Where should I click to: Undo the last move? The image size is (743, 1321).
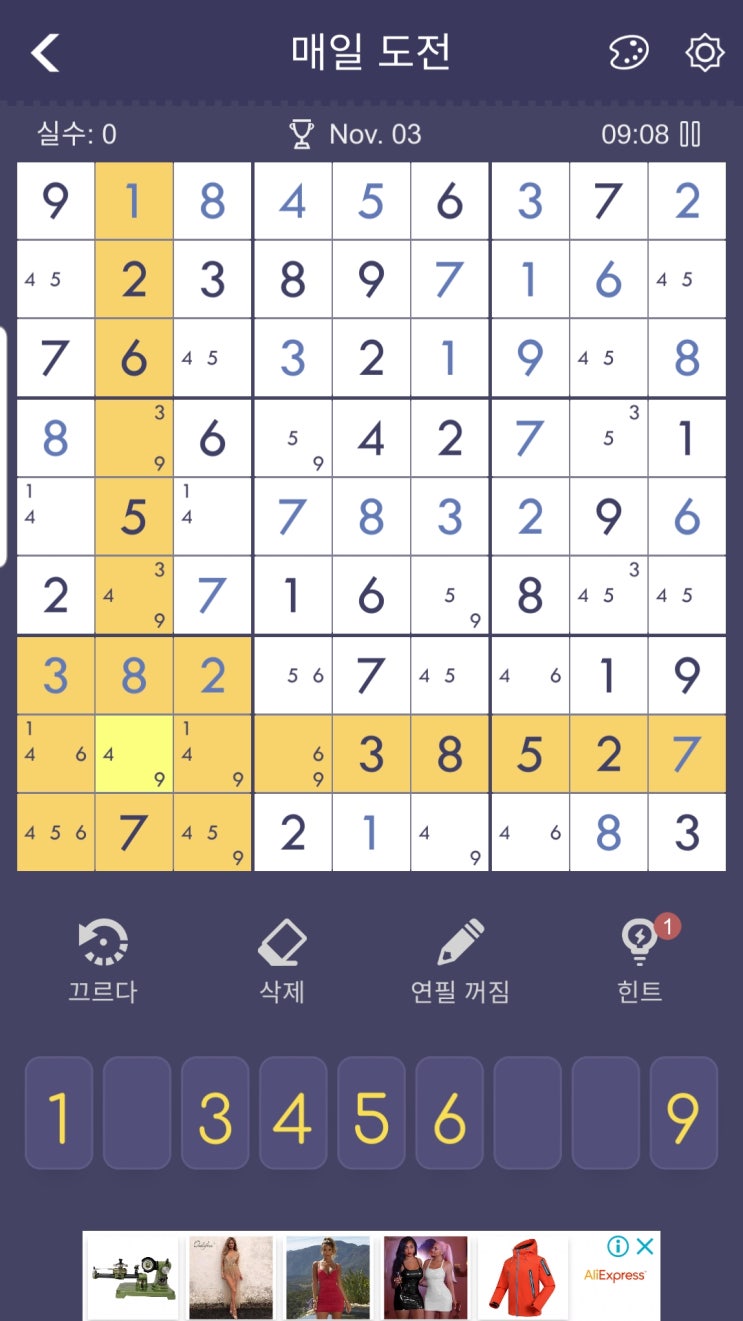103,960
